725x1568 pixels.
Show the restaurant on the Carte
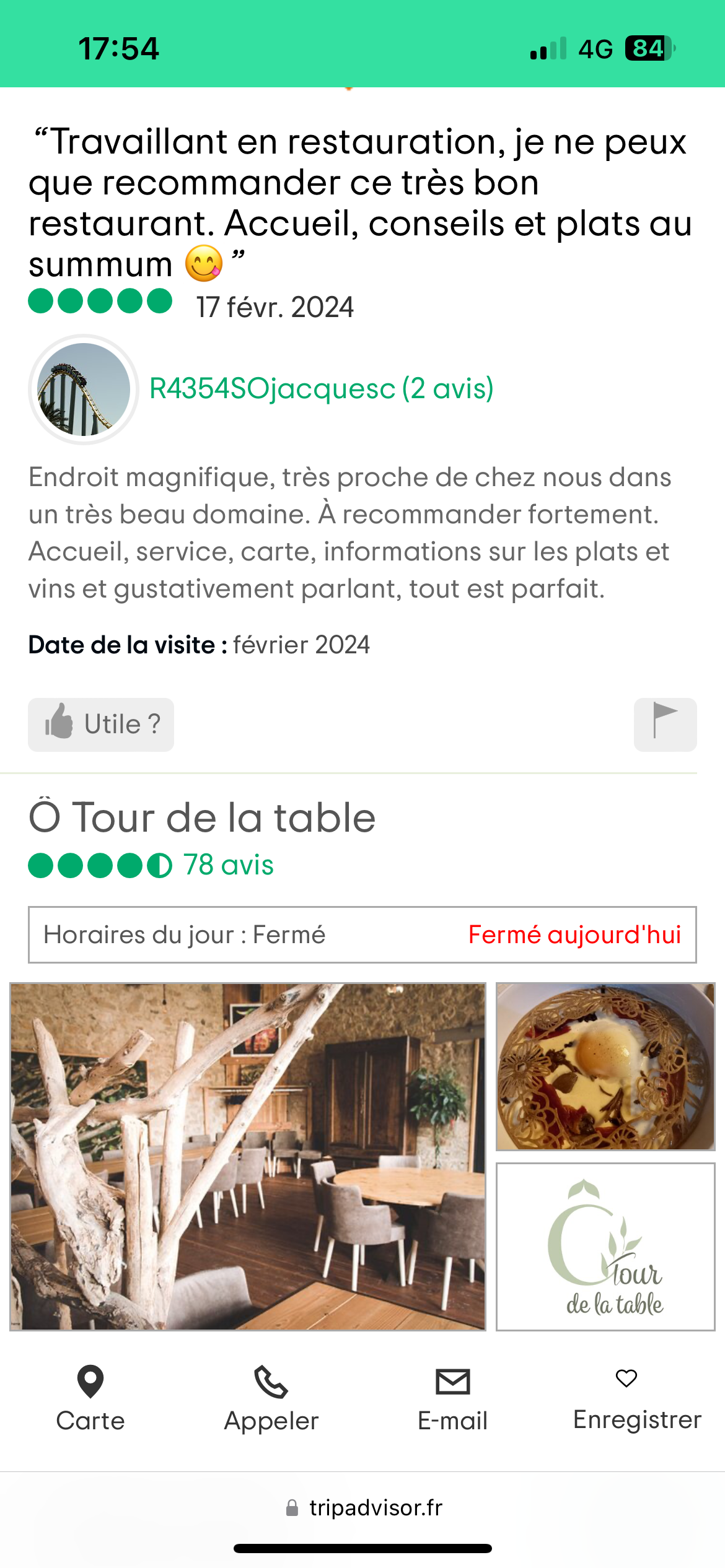pos(90,1400)
